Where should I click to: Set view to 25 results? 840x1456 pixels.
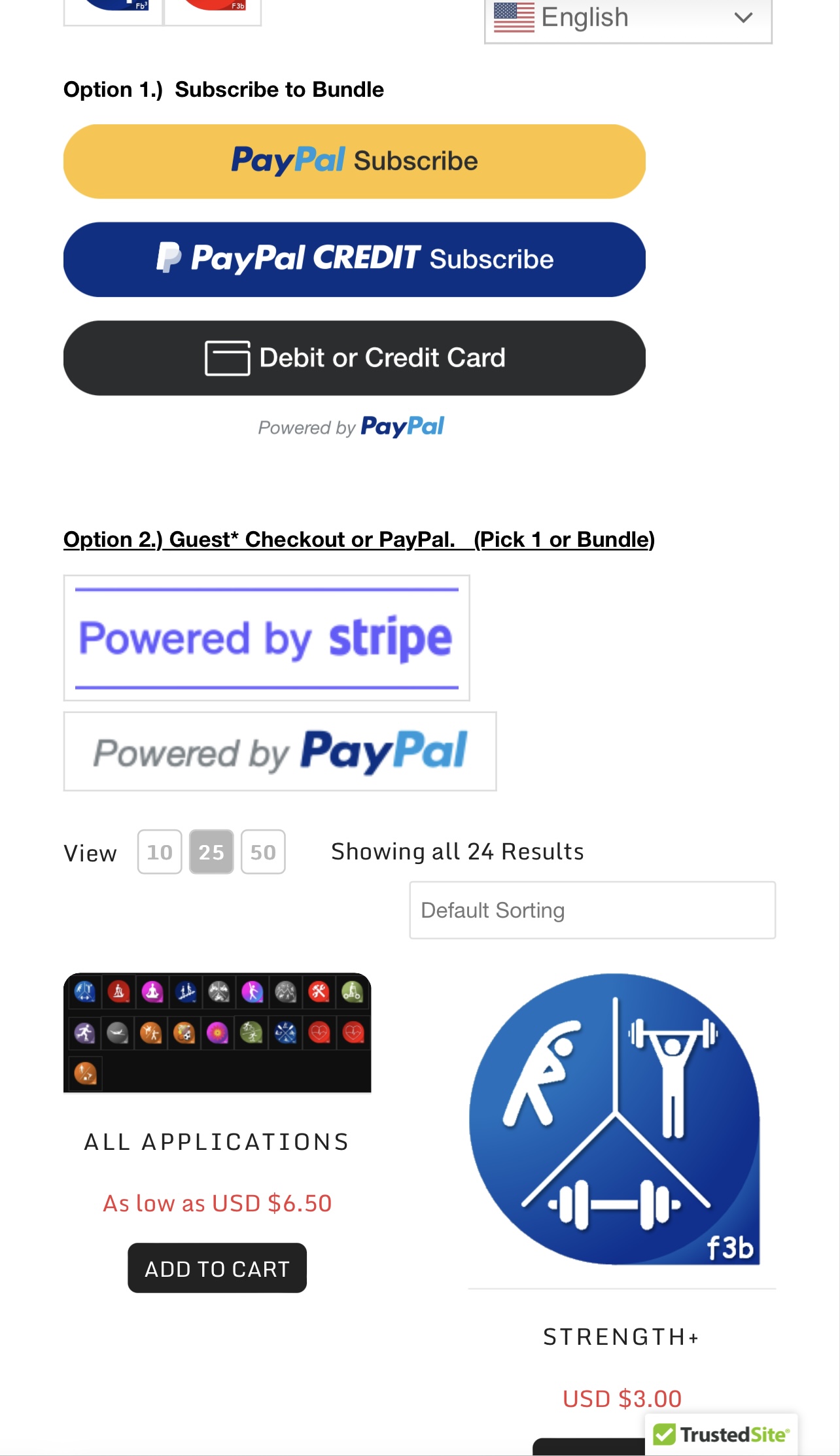211,852
